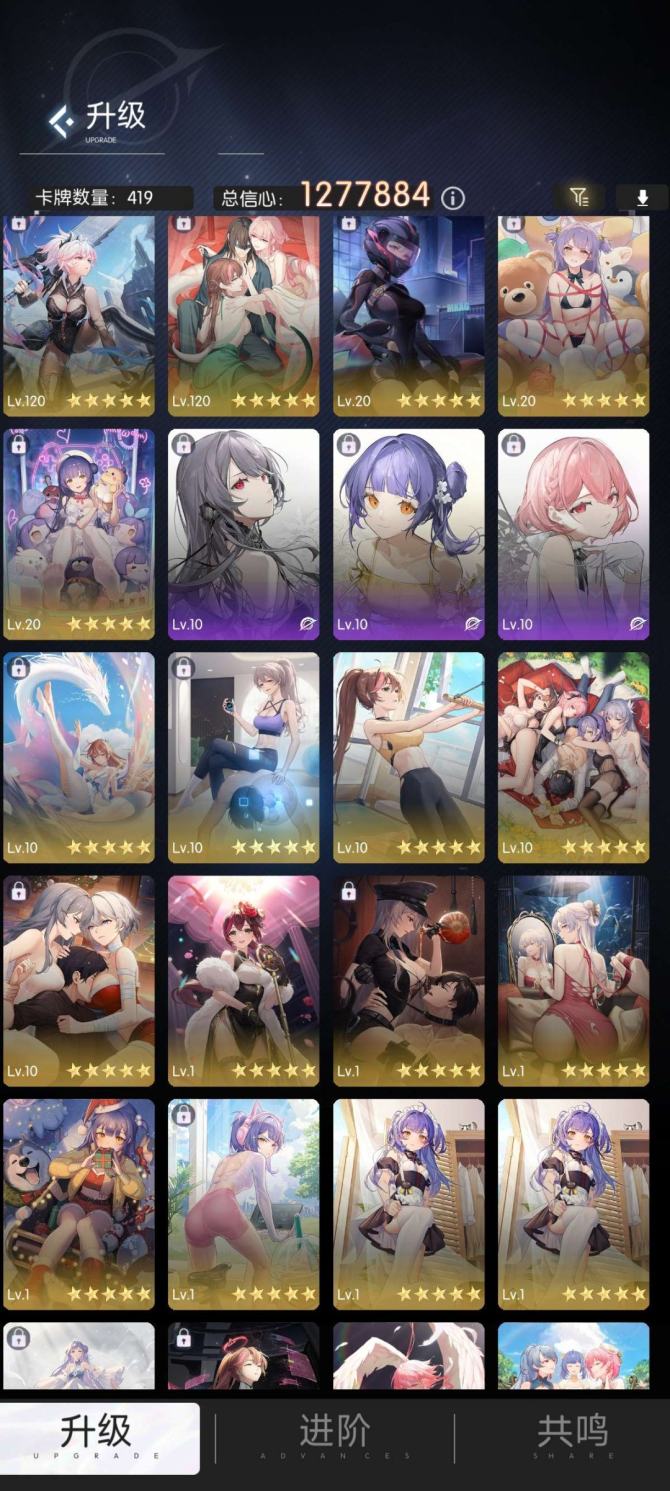
Task: Open the Lv.10 ponytail girl with stick card
Action: 408,757
